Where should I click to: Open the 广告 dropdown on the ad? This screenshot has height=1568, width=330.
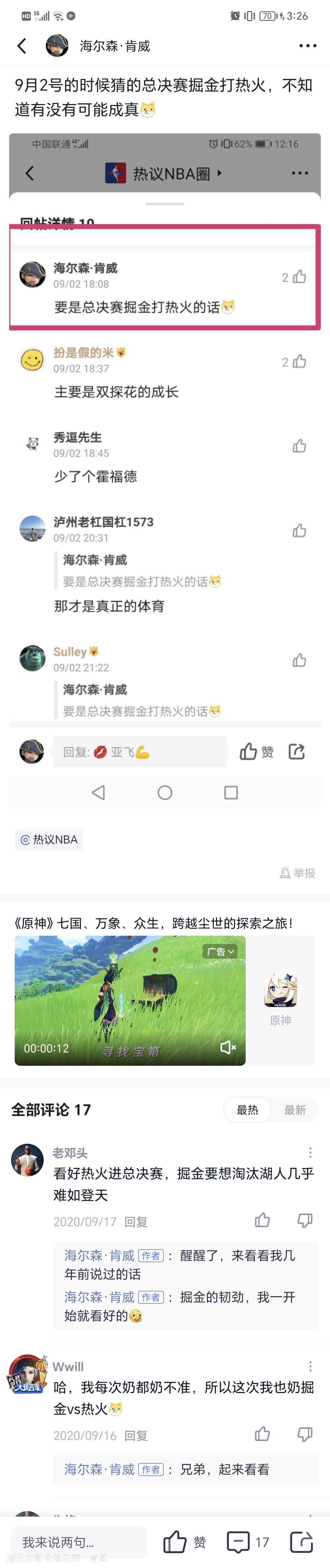220,951
